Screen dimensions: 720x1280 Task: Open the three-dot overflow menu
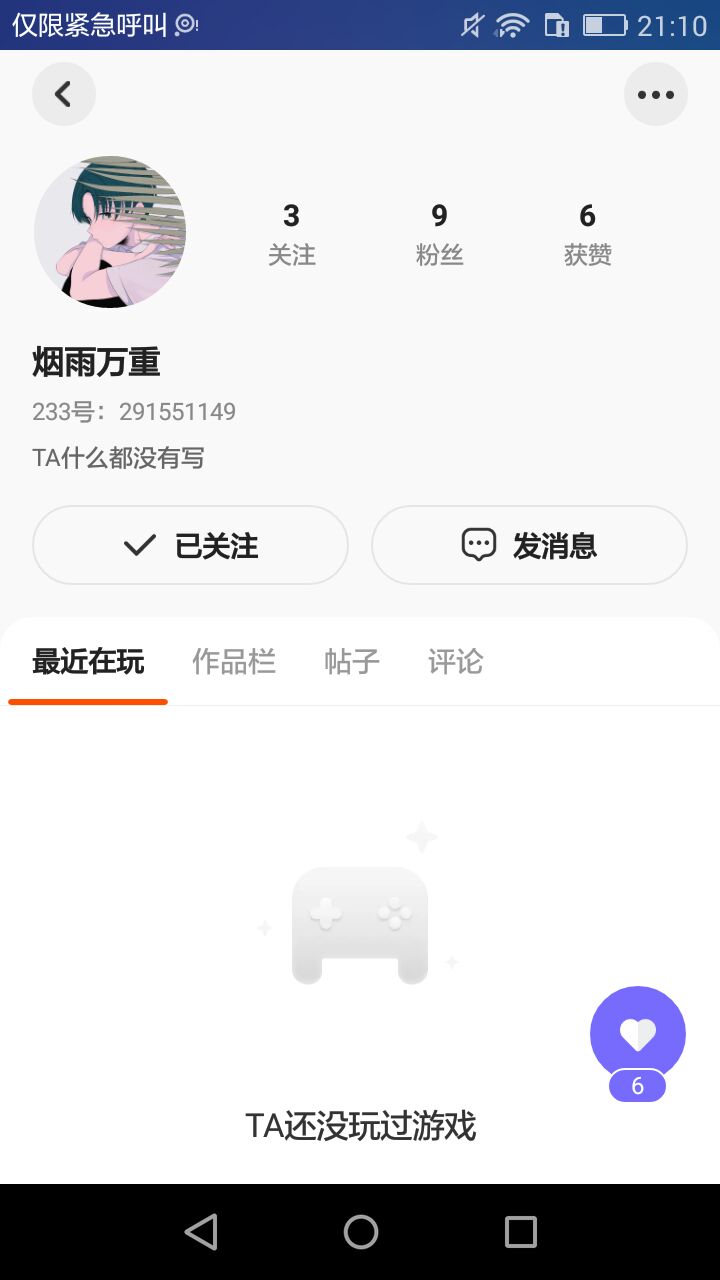pos(656,95)
